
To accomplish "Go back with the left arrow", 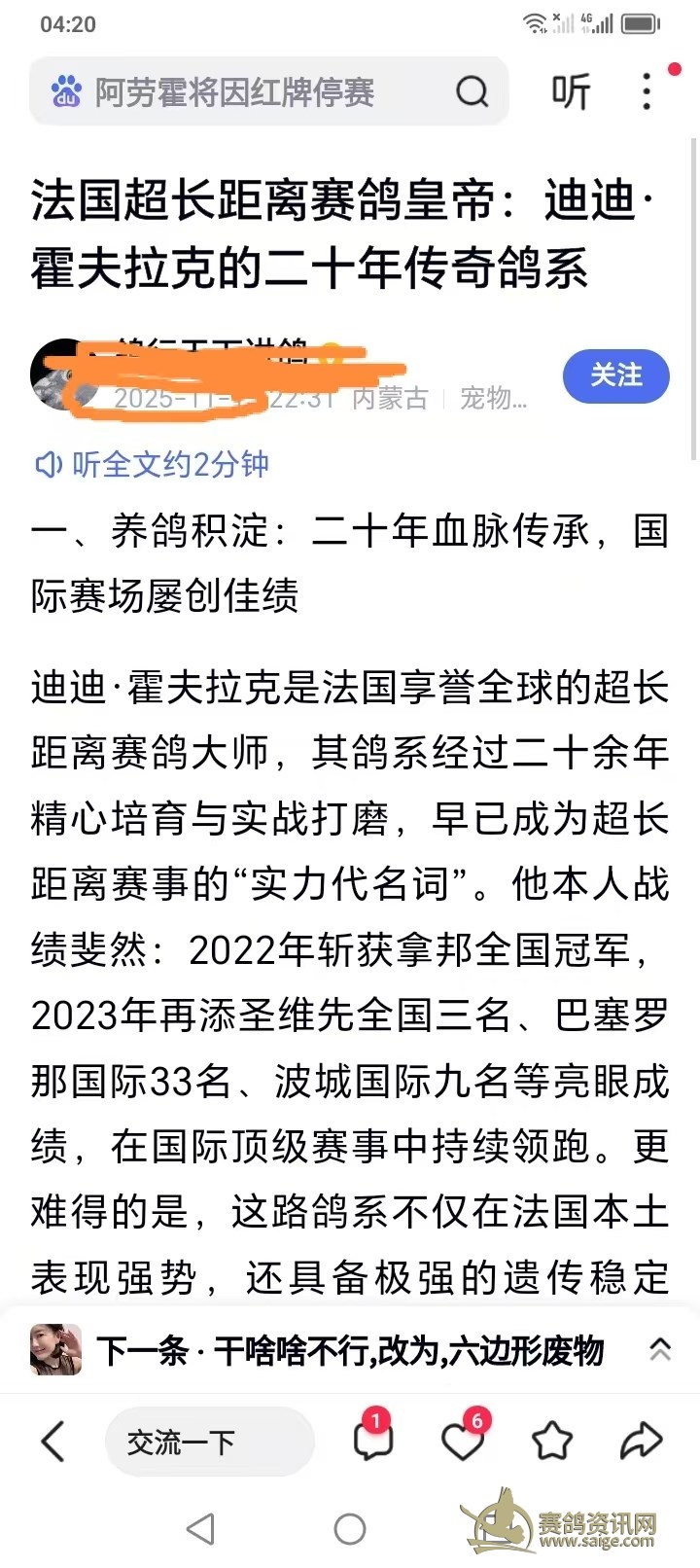I will point(53,1441).
